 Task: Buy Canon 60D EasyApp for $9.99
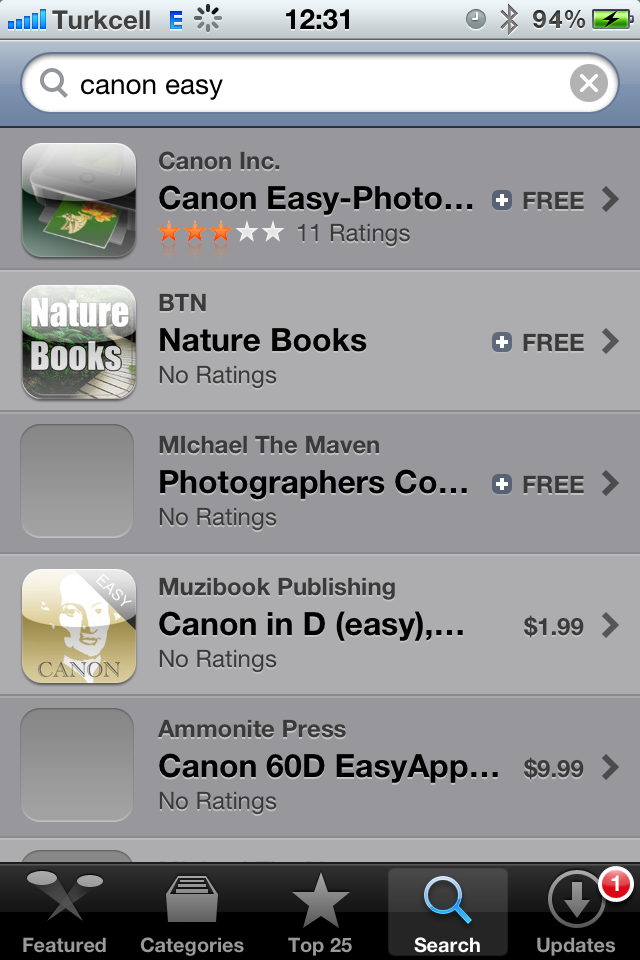(553, 769)
